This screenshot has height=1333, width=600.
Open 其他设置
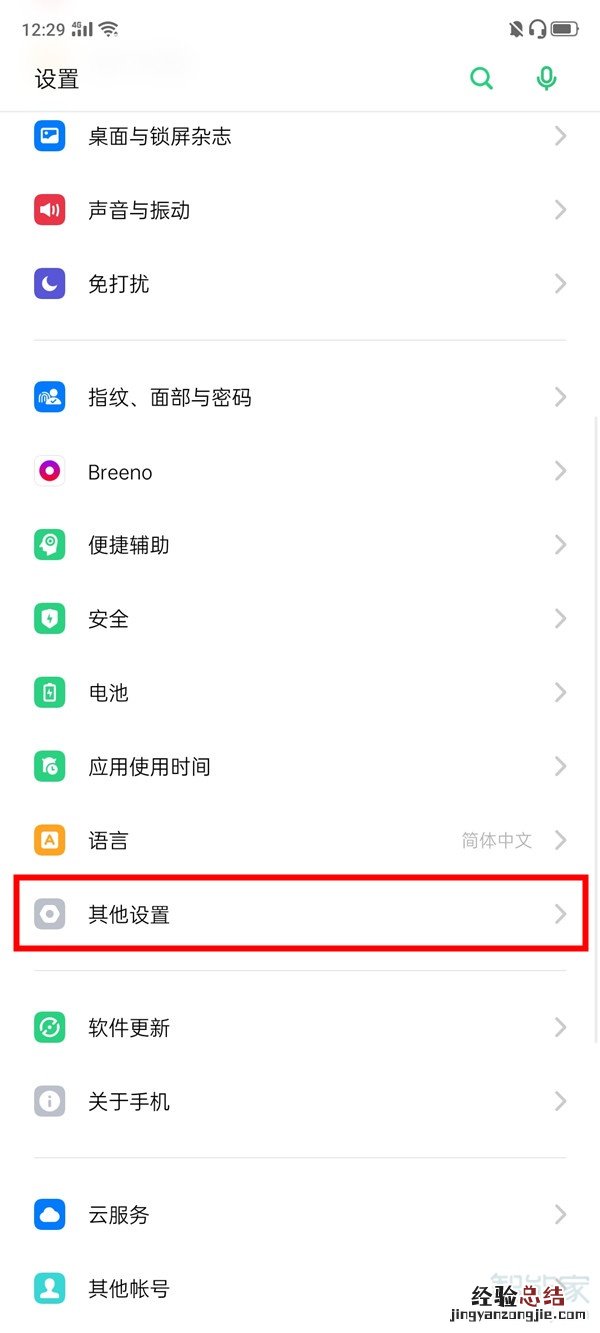point(300,914)
